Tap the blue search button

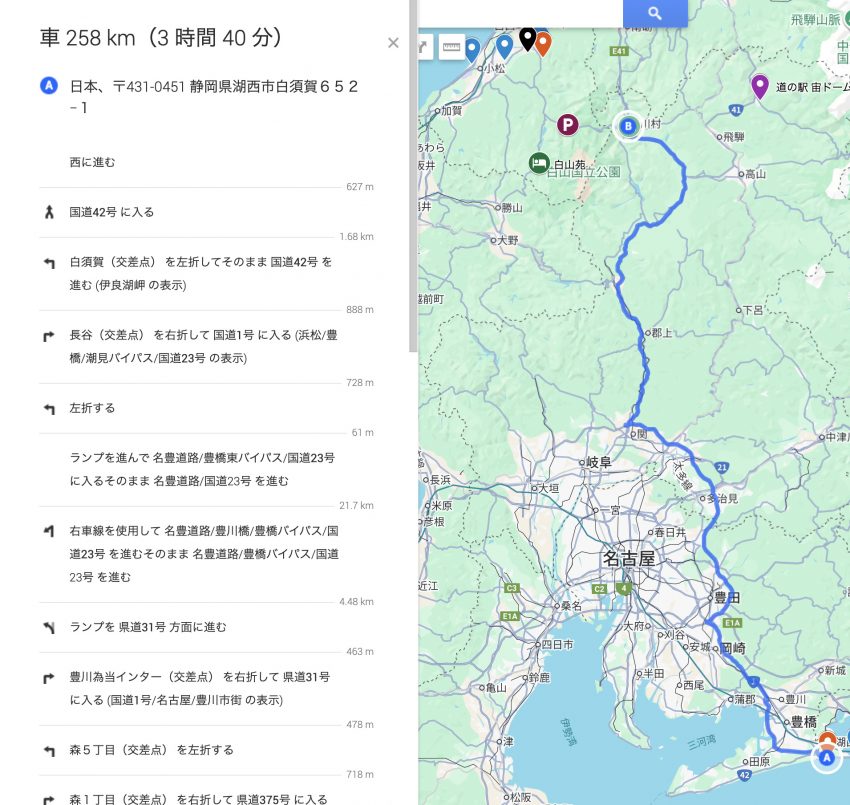coord(655,13)
